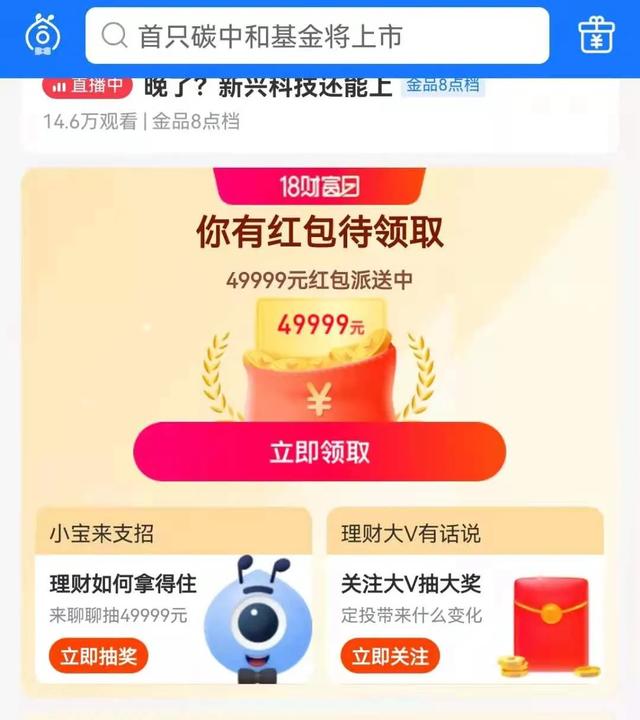Tap the search box about 碳中和基金
This screenshot has height=720, width=640.
pos(317,36)
